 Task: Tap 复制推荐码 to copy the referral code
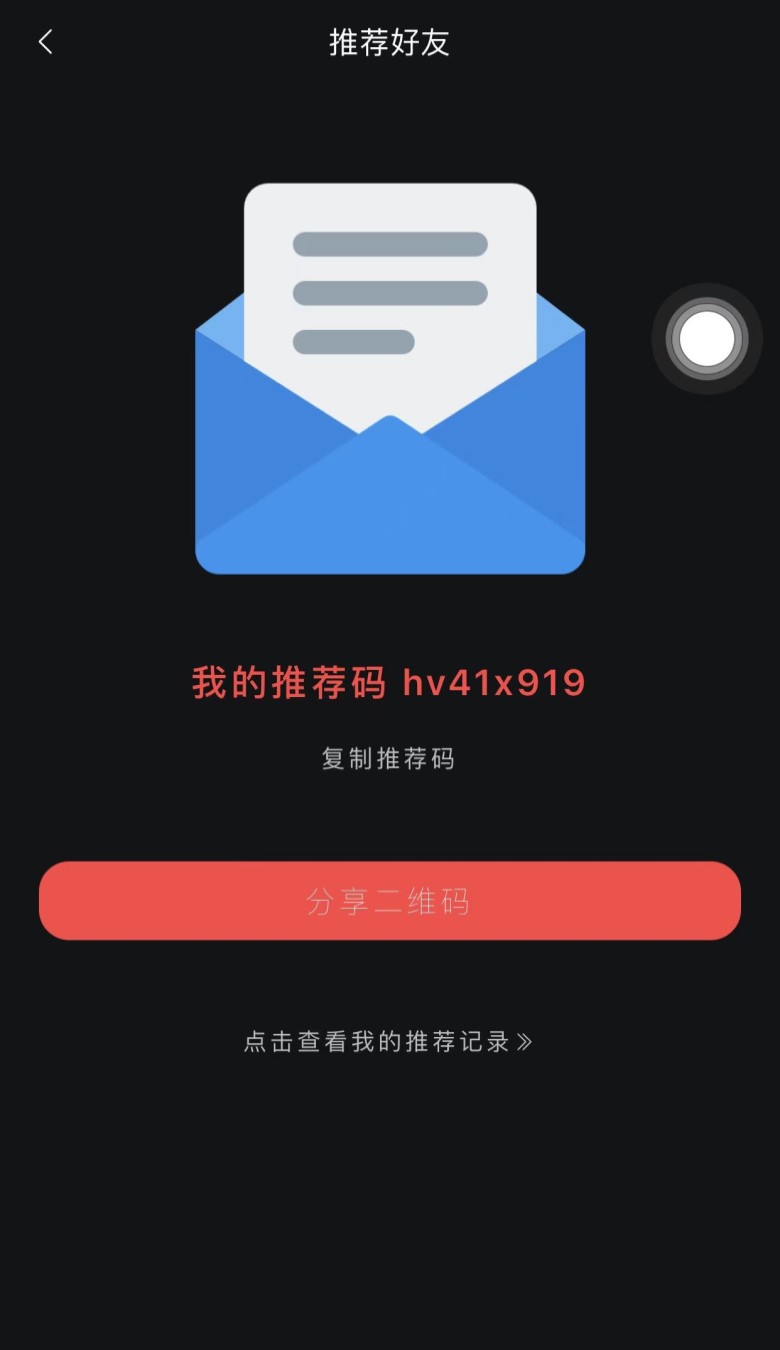pos(388,758)
